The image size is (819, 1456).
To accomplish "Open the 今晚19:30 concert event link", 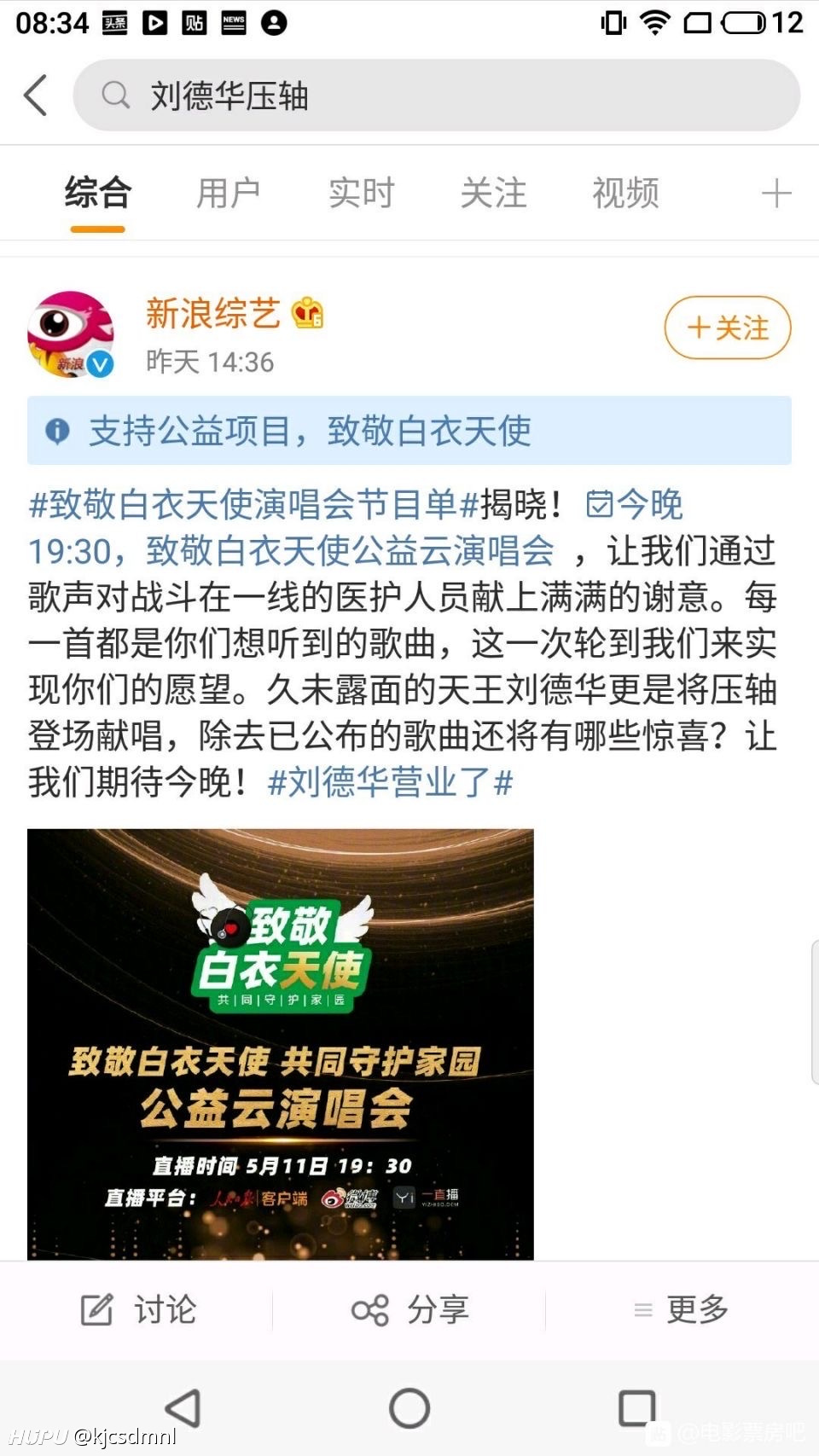I will (x=356, y=528).
